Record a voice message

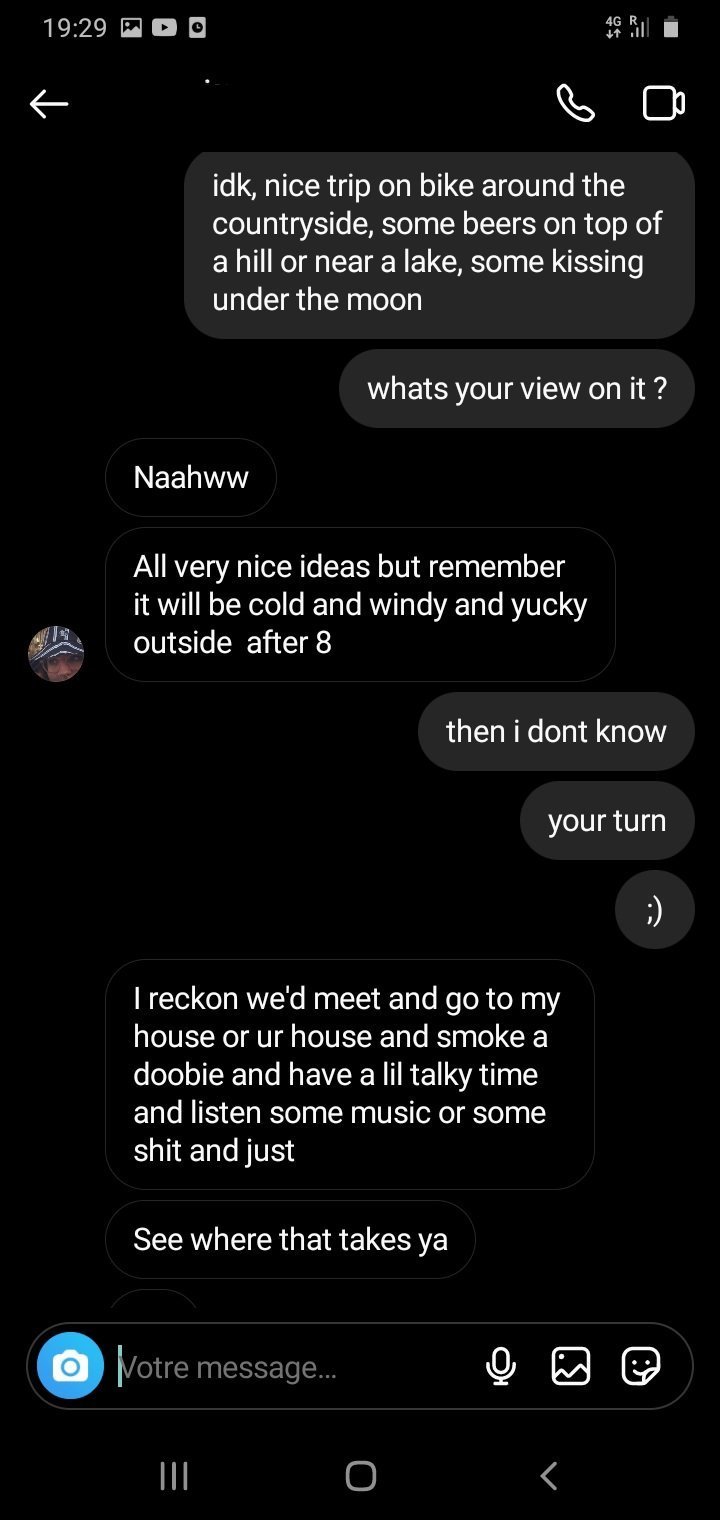tap(500, 1366)
